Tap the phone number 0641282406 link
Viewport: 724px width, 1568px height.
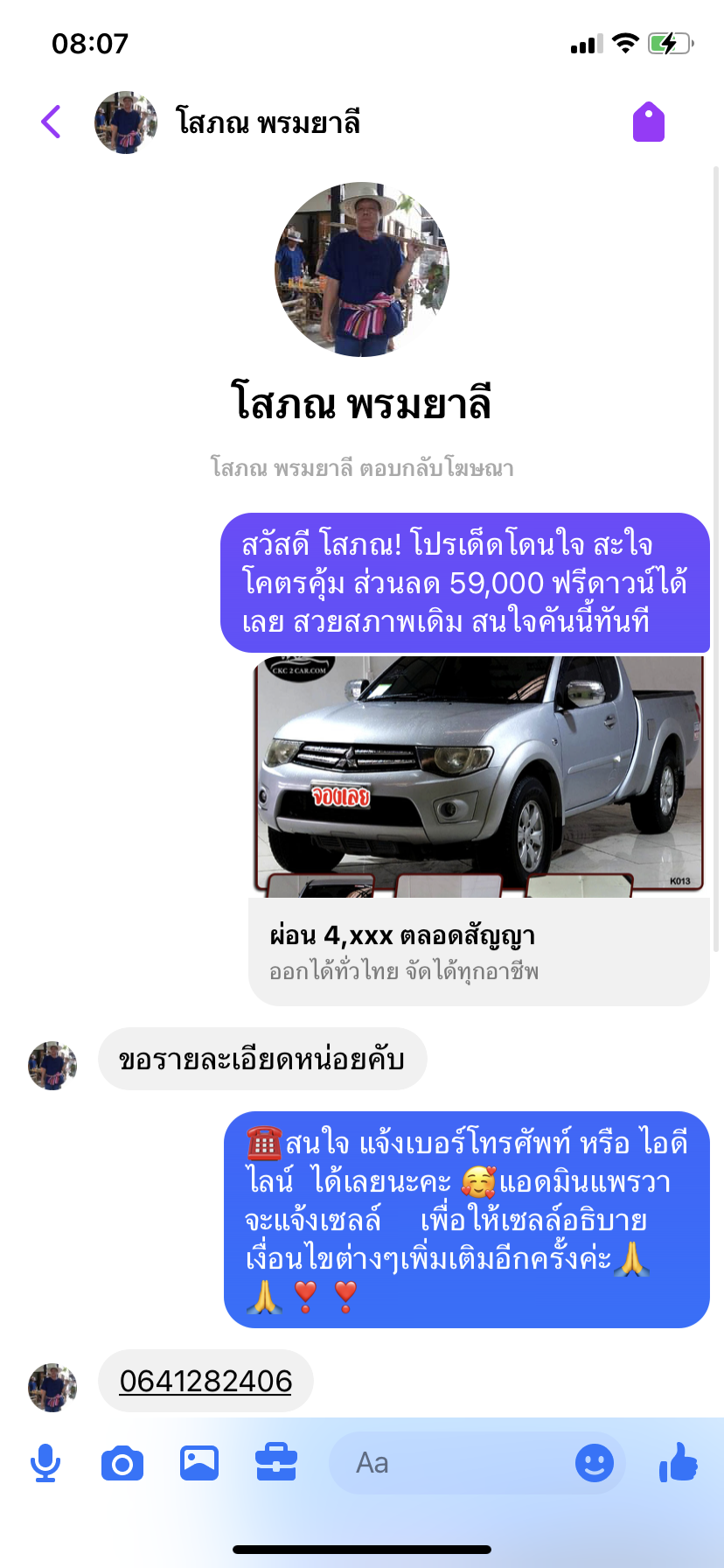(205, 1381)
